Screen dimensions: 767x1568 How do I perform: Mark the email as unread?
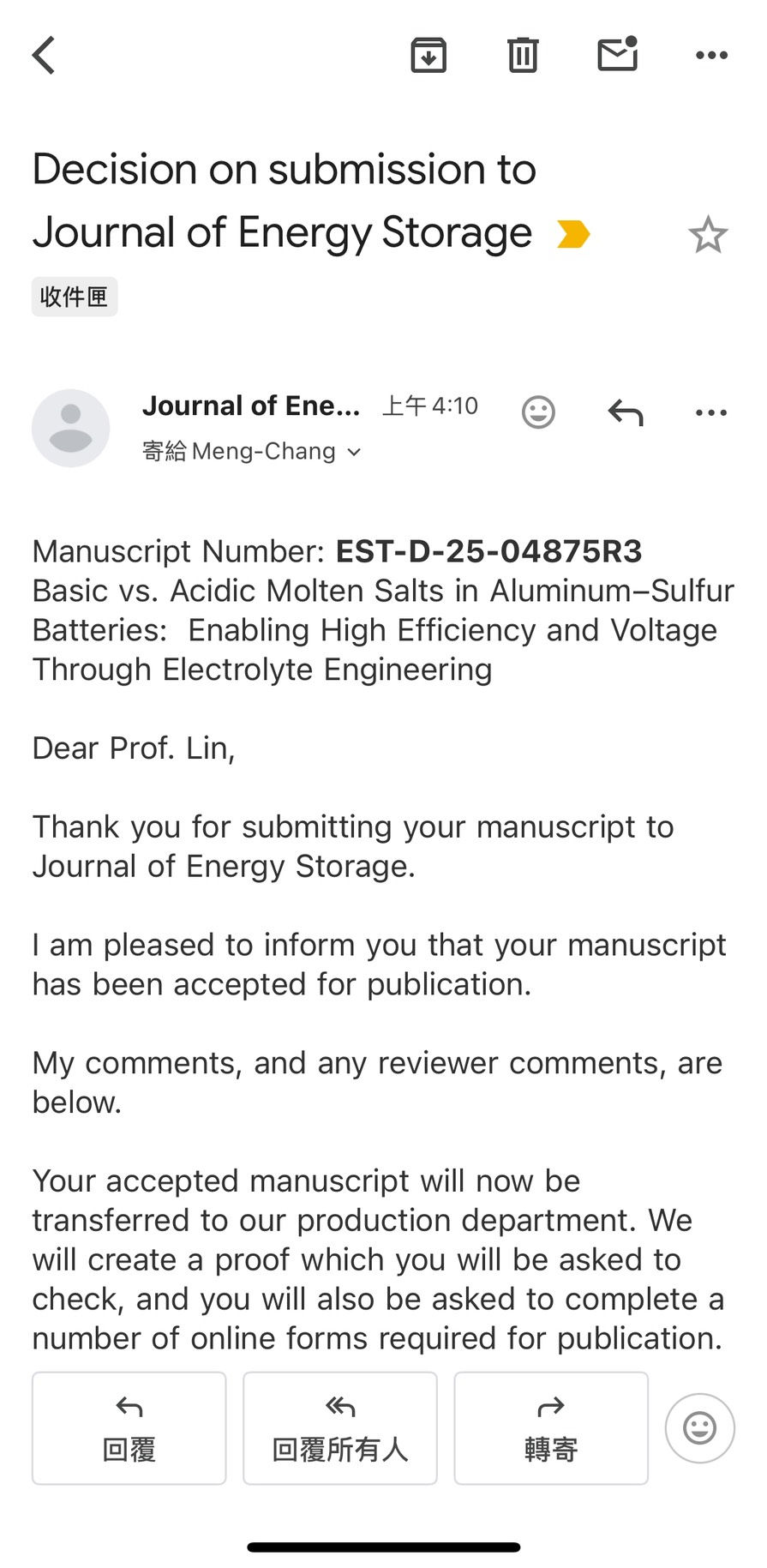click(618, 55)
